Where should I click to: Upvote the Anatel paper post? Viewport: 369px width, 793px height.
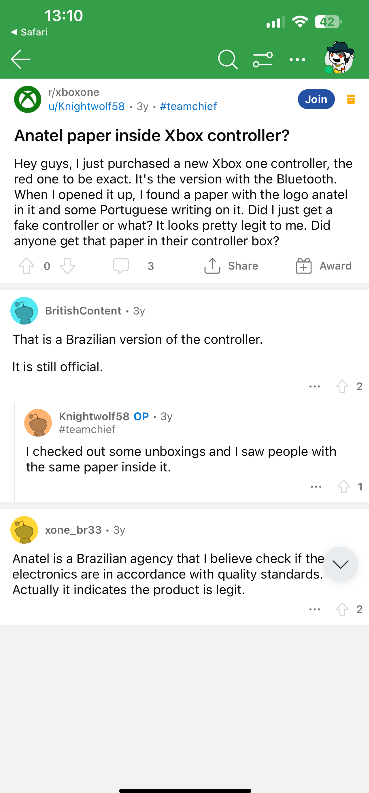tap(26, 266)
